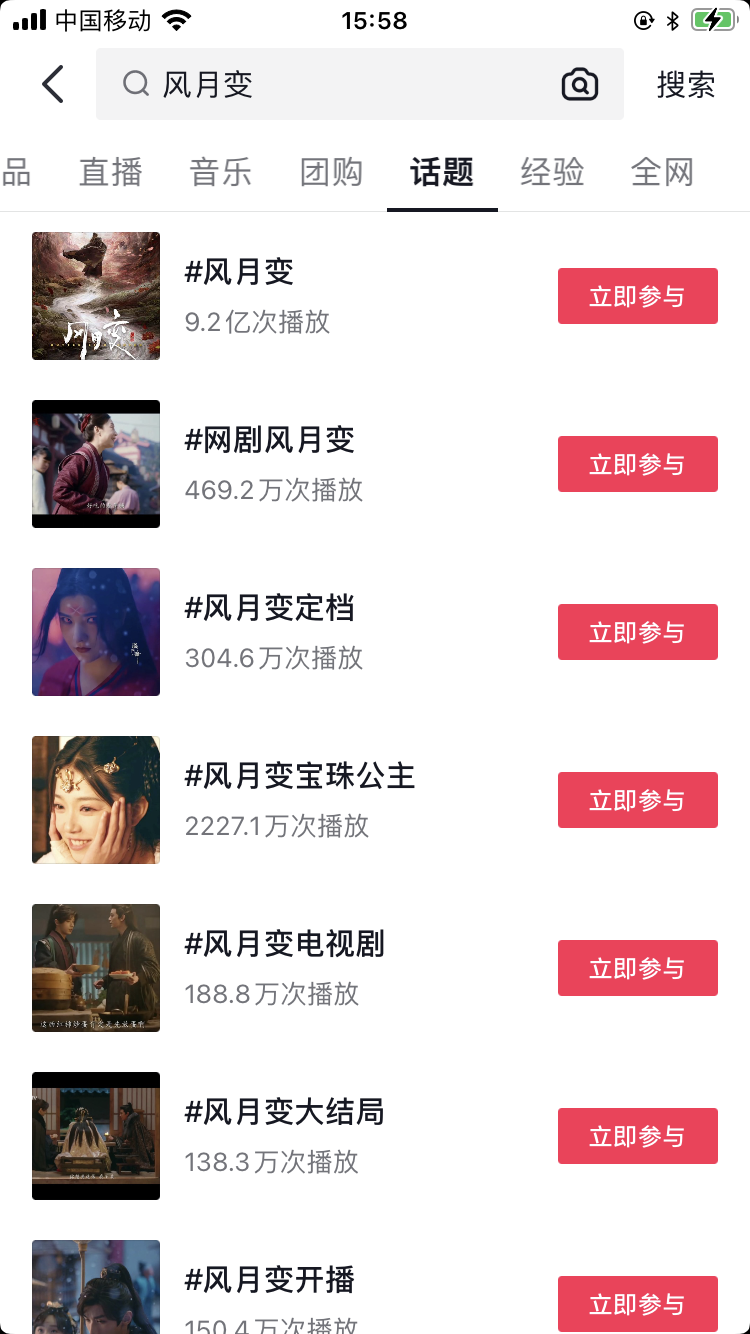The width and height of the screenshot is (750, 1334).
Task: Tap 立即参与 for #网剧风月变
Action: tap(637, 464)
